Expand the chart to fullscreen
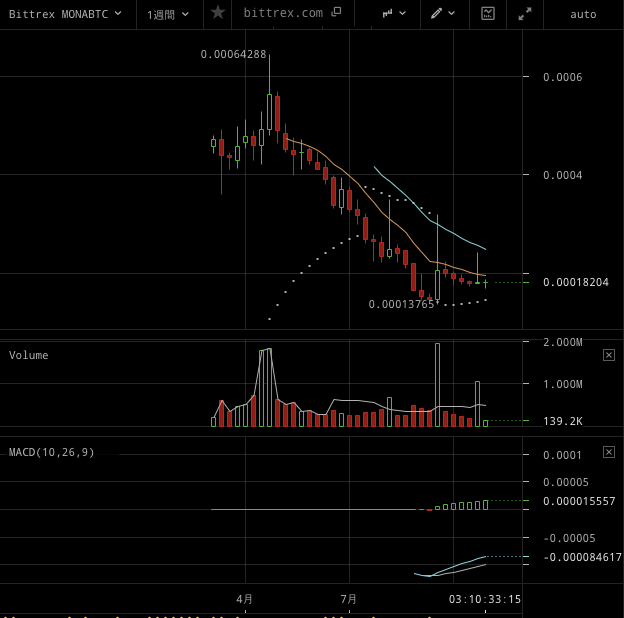Screen dimensions: 624x618 525,14
